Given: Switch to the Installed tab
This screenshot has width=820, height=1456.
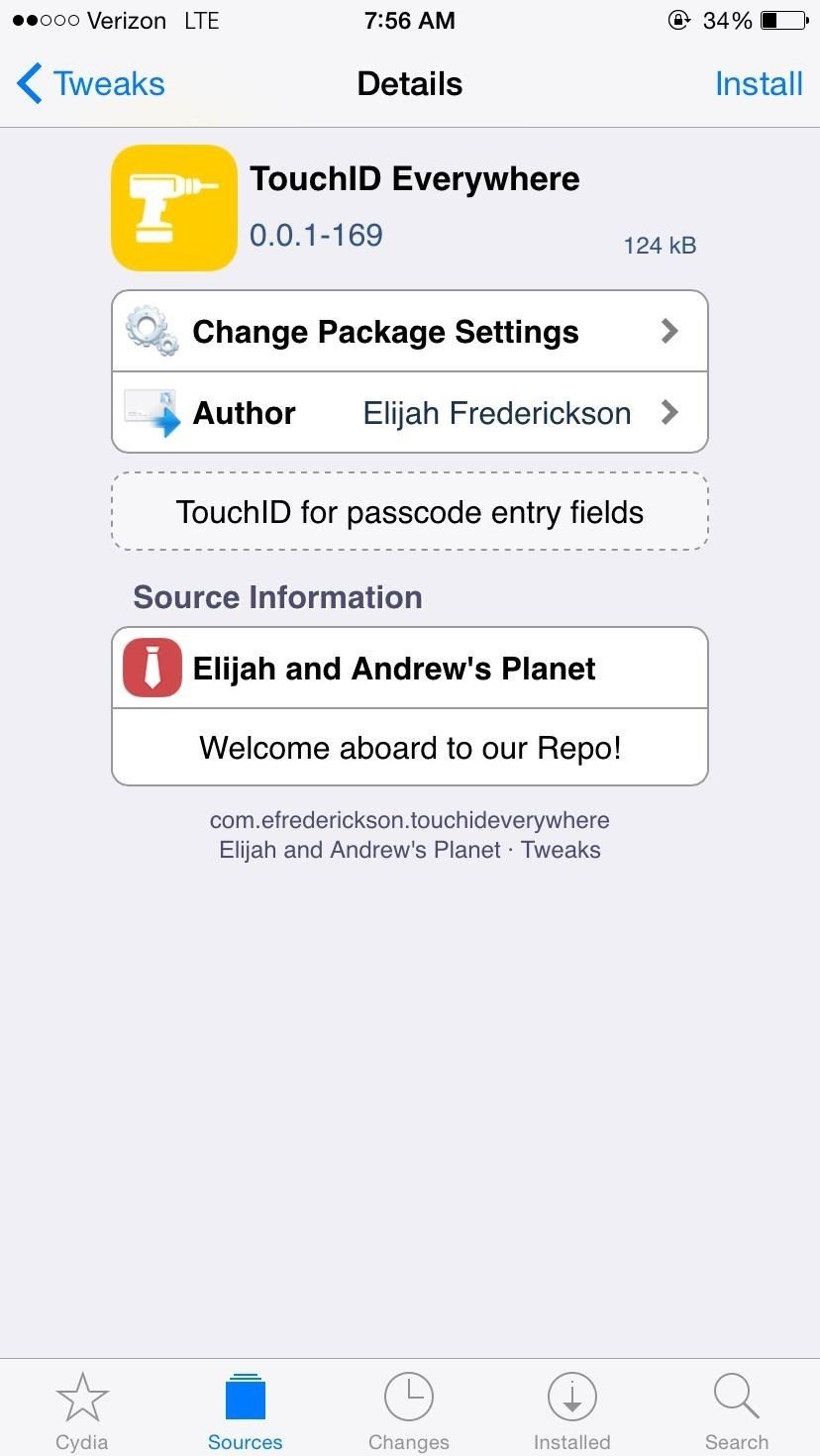Looking at the screenshot, I should tap(571, 1410).
